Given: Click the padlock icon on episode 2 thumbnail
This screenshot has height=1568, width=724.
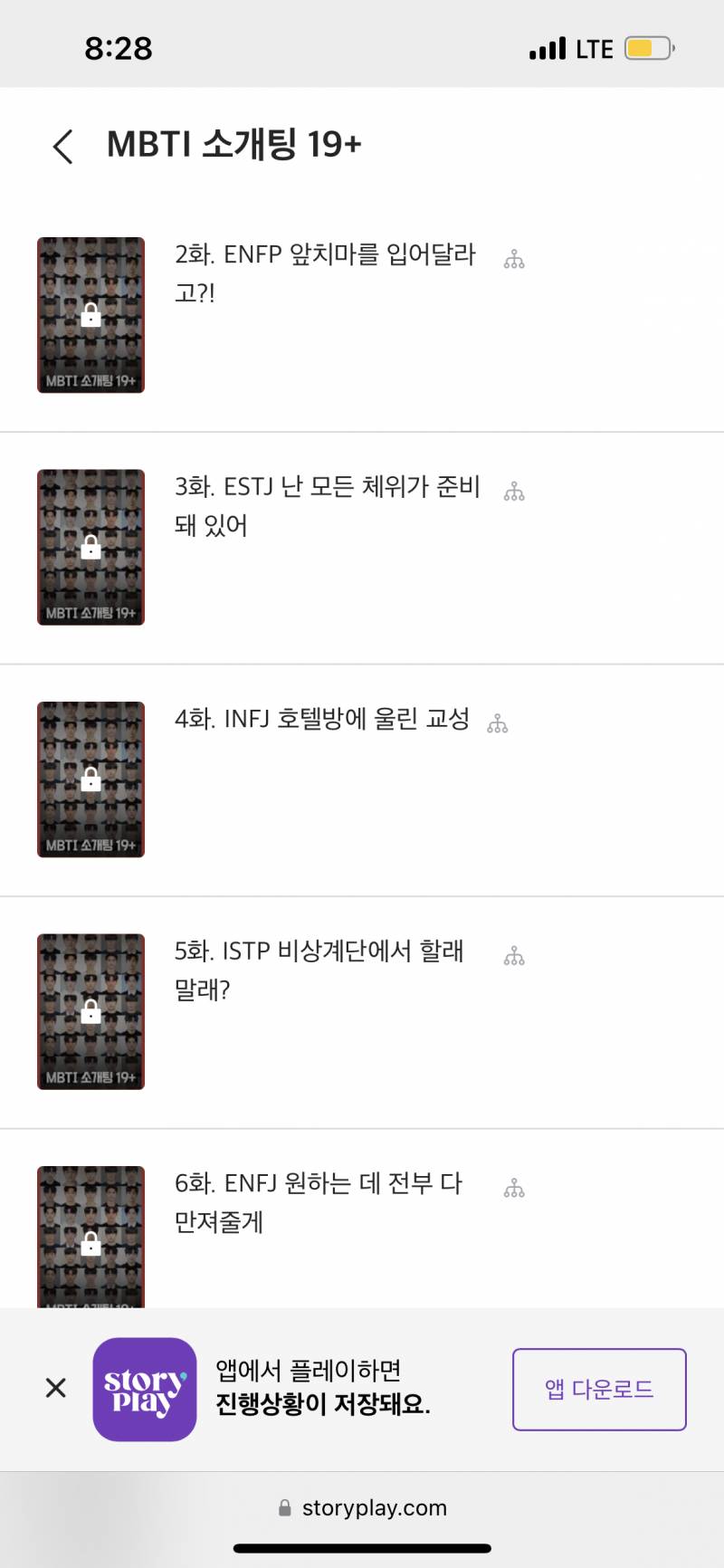Looking at the screenshot, I should [90, 316].
